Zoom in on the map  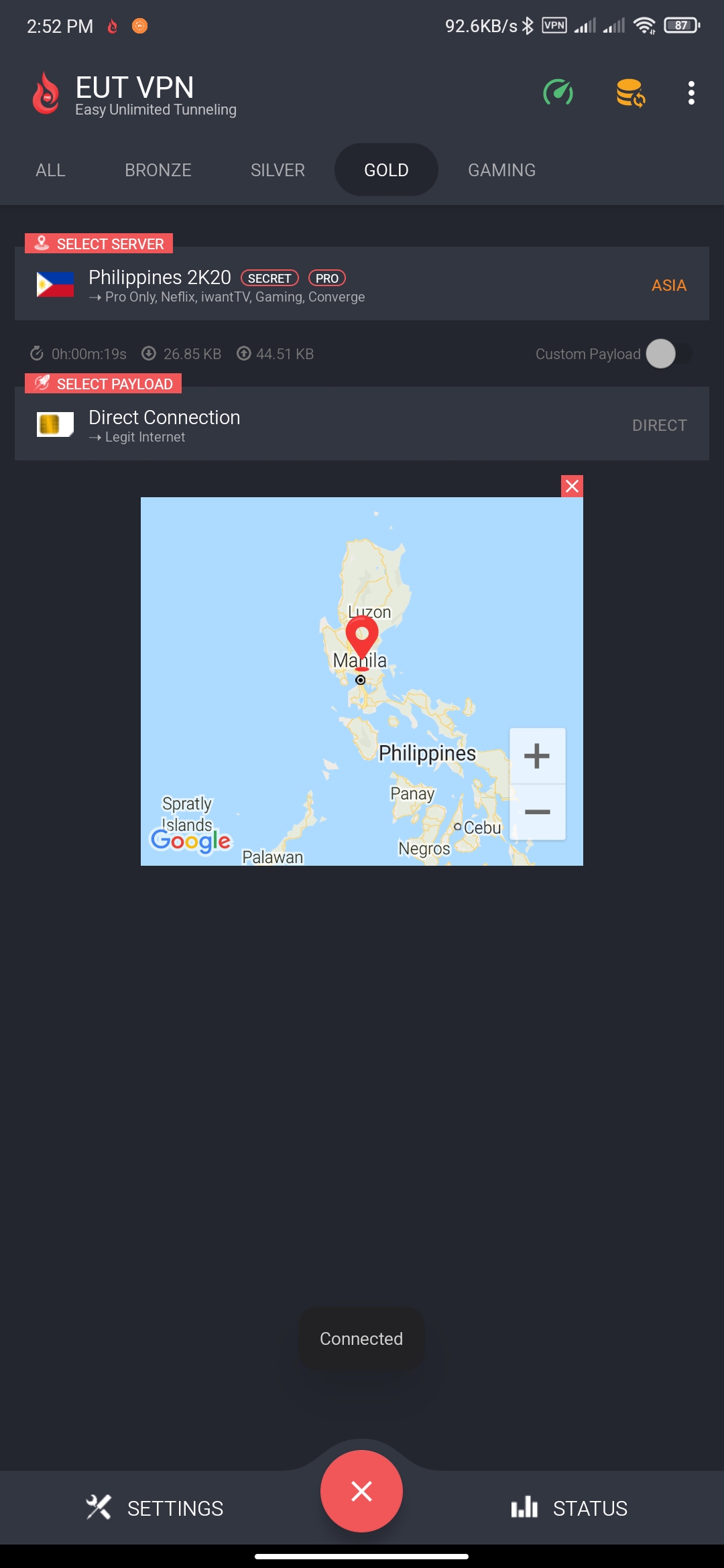[537, 756]
